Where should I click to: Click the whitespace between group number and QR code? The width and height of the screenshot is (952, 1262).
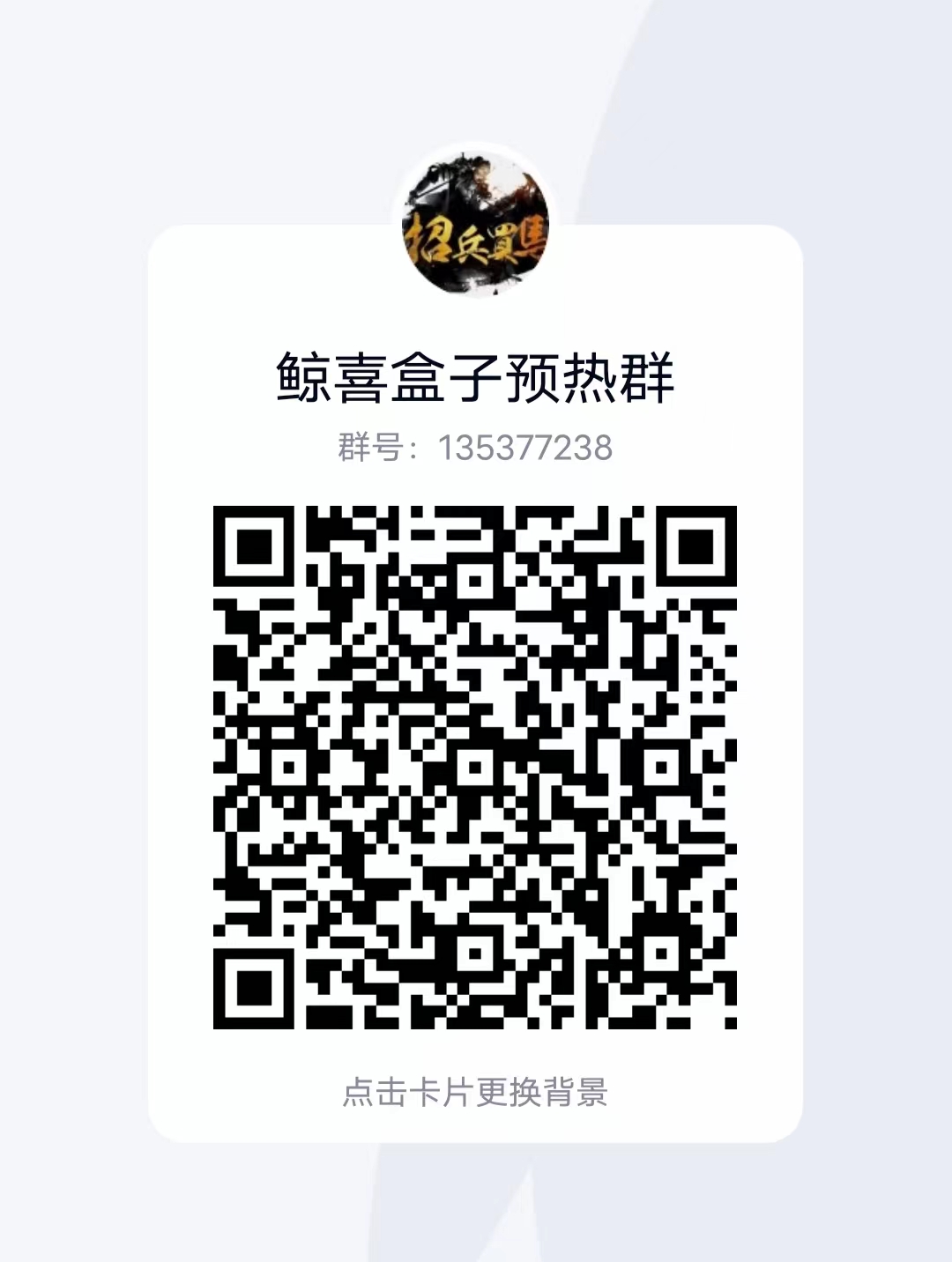click(476, 483)
